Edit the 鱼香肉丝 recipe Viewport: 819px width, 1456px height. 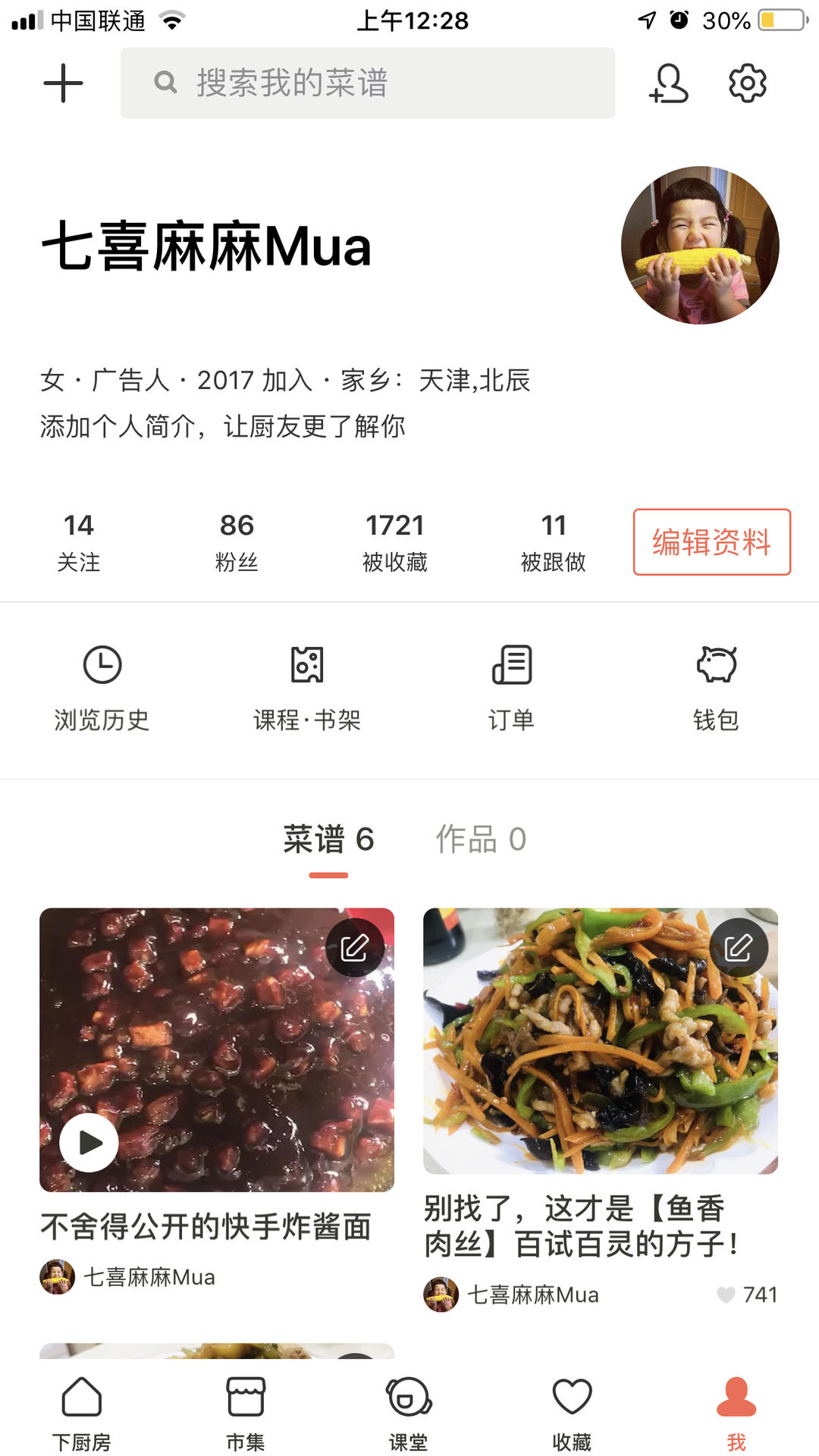(739, 947)
